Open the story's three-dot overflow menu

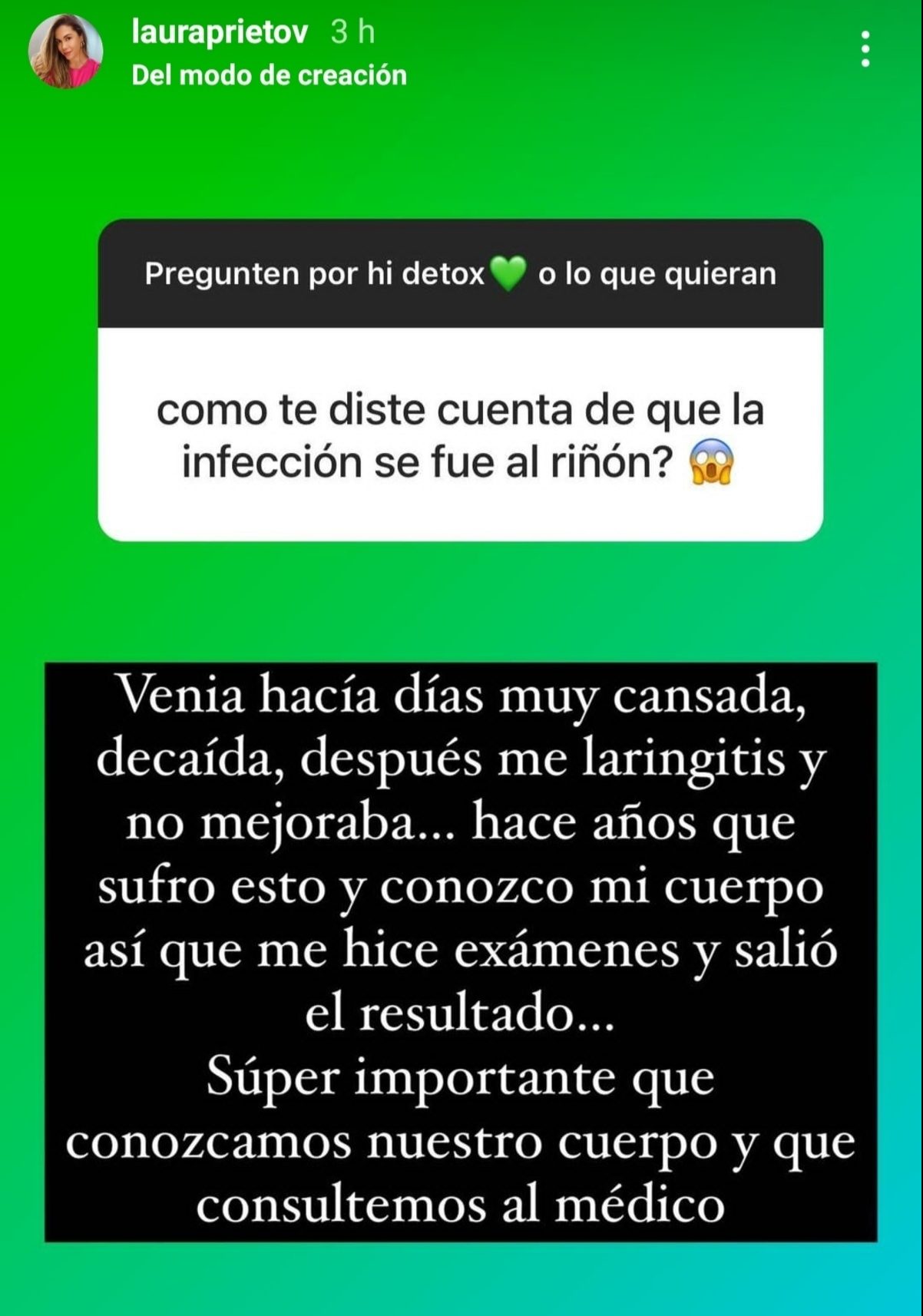click(x=865, y=49)
